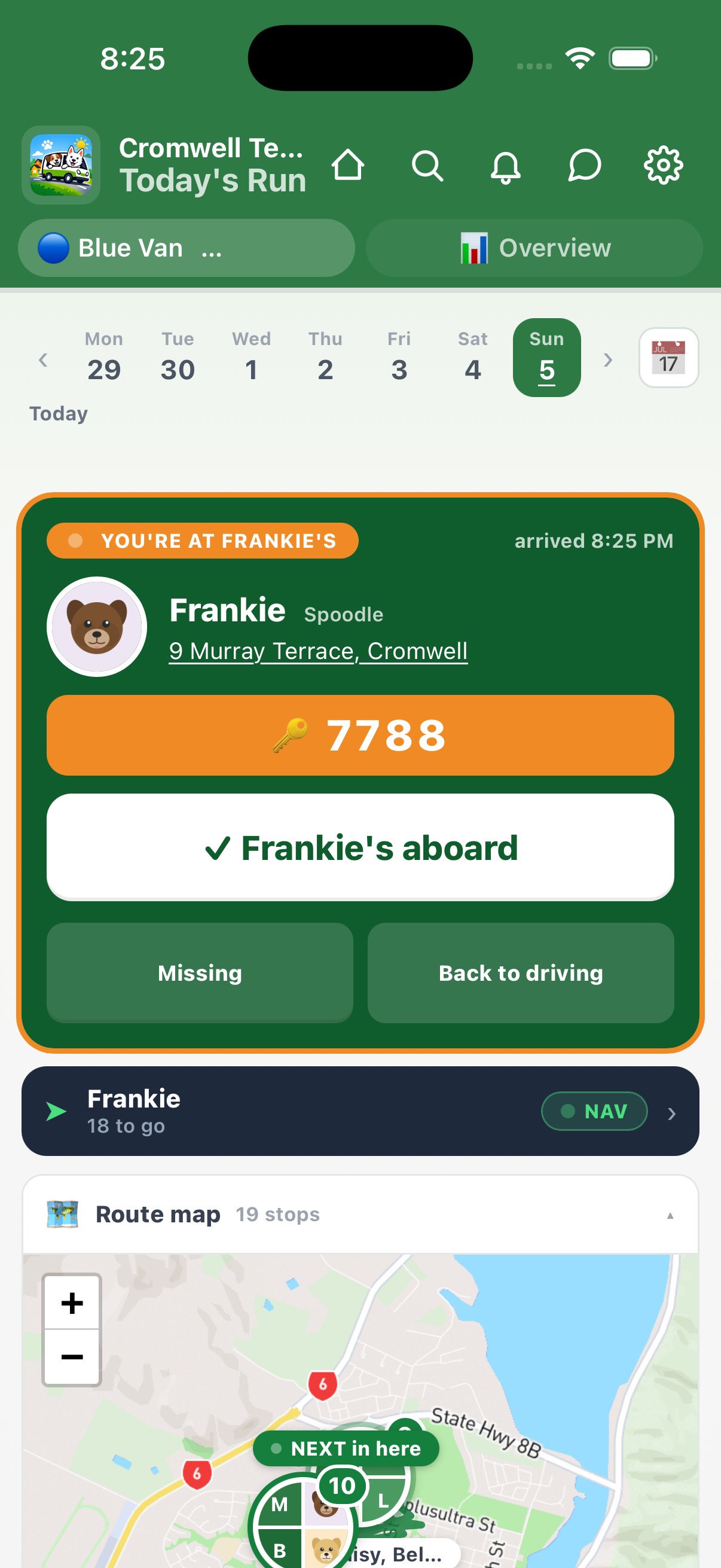This screenshot has width=721, height=1568.
Task: Open the search magnifier
Action: (x=427, y=165)
